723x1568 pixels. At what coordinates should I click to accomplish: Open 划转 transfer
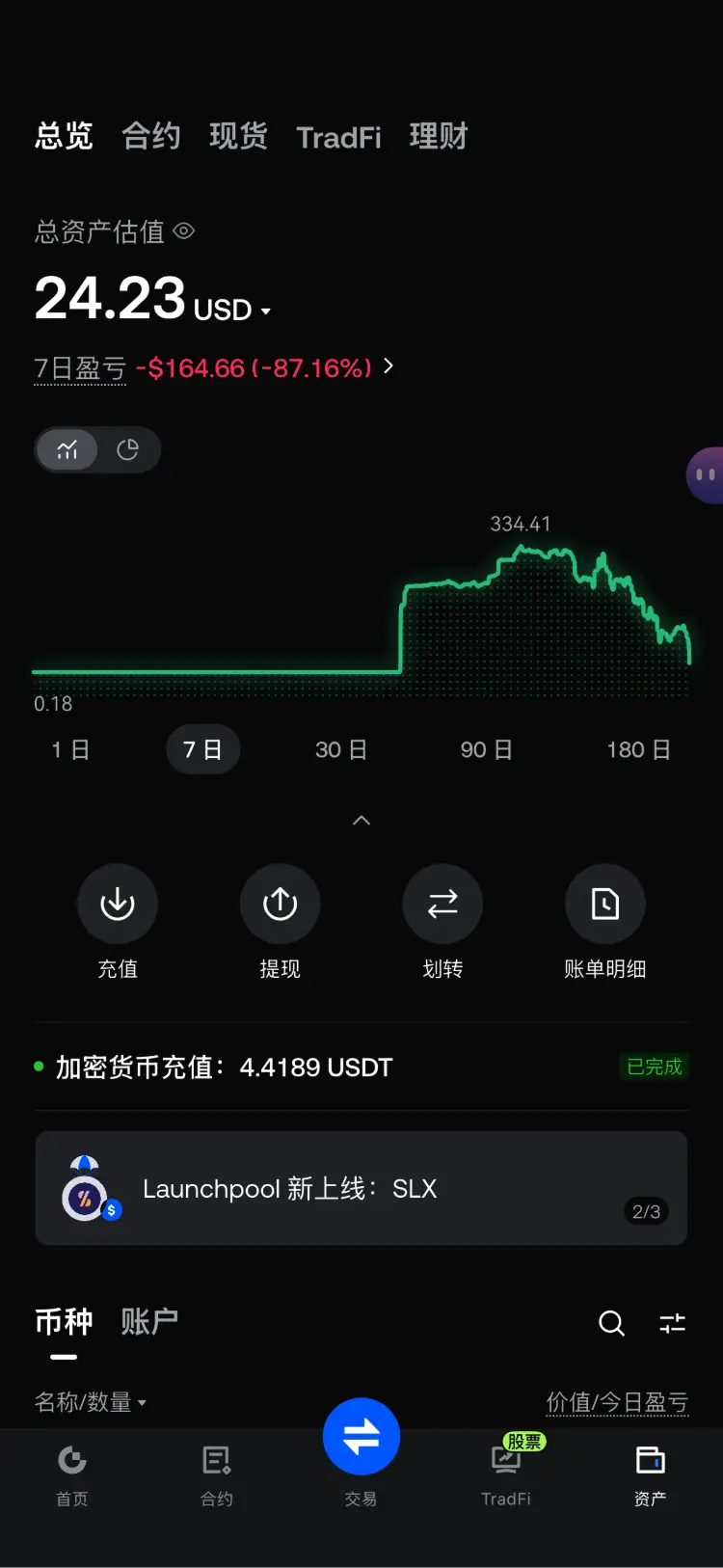pos(442,923)
